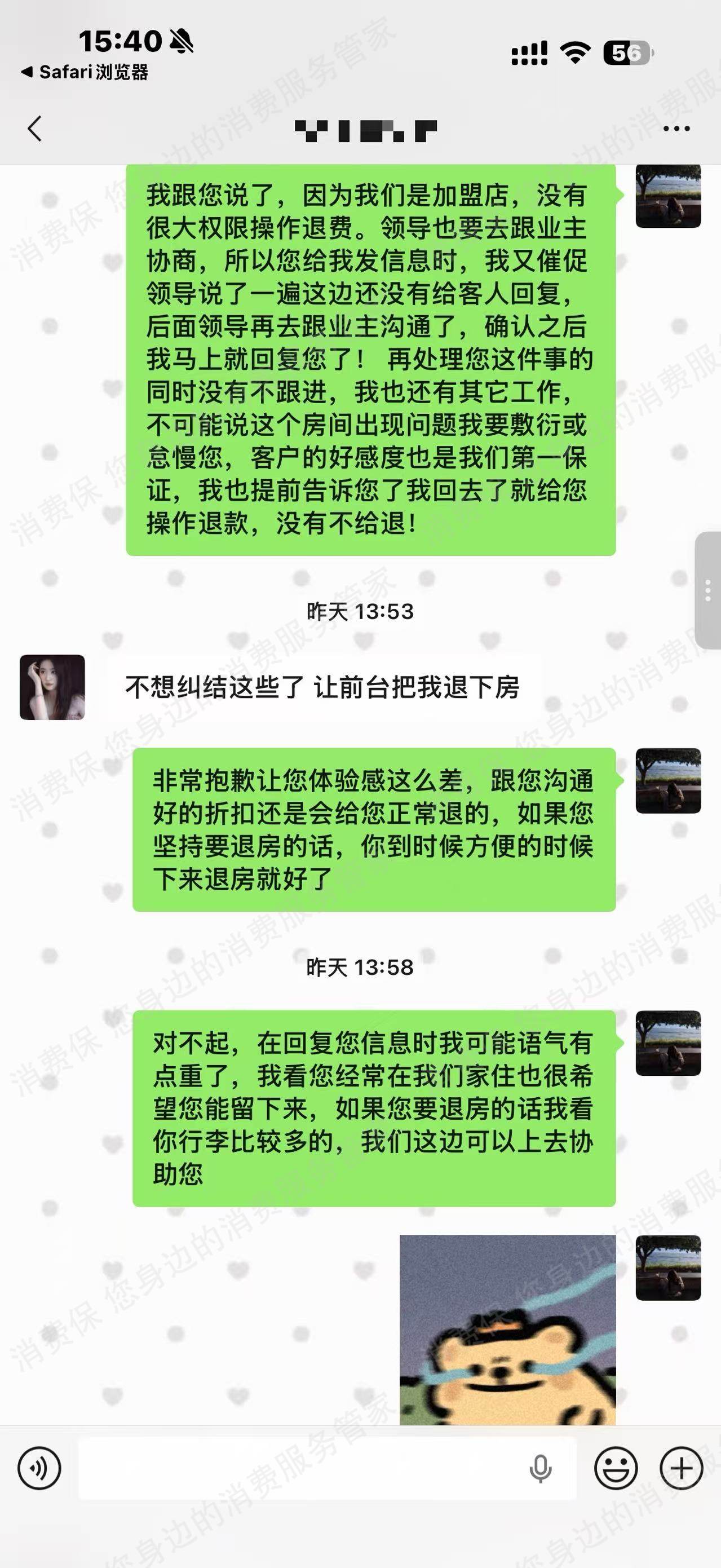Viewport: 721px width, 1568px height.
Task: Open the plus attachments menu
Action: pyautogui.click(x=682, y=1468)
